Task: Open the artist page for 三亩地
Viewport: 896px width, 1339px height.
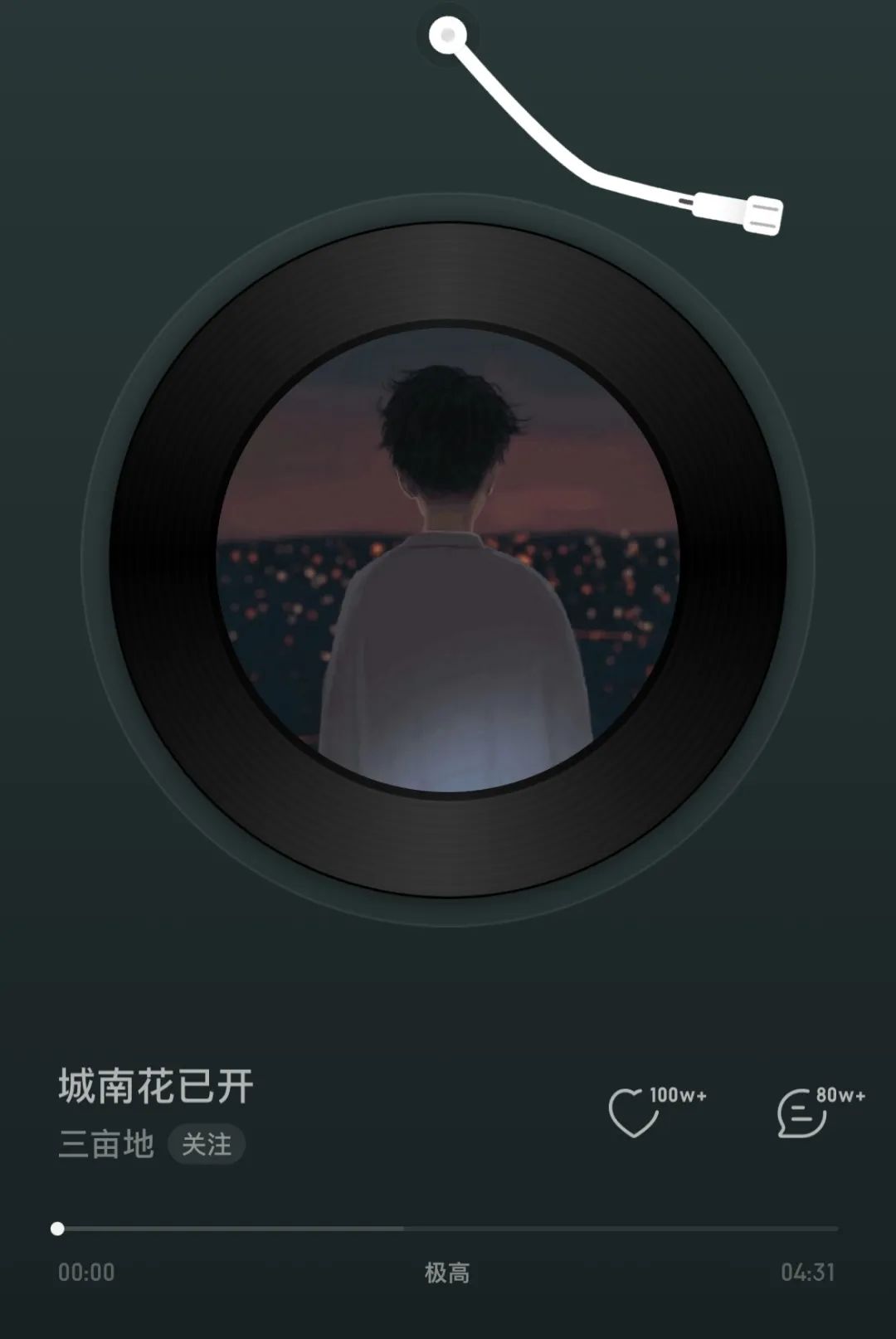Action: click(x=105, y=1145)
